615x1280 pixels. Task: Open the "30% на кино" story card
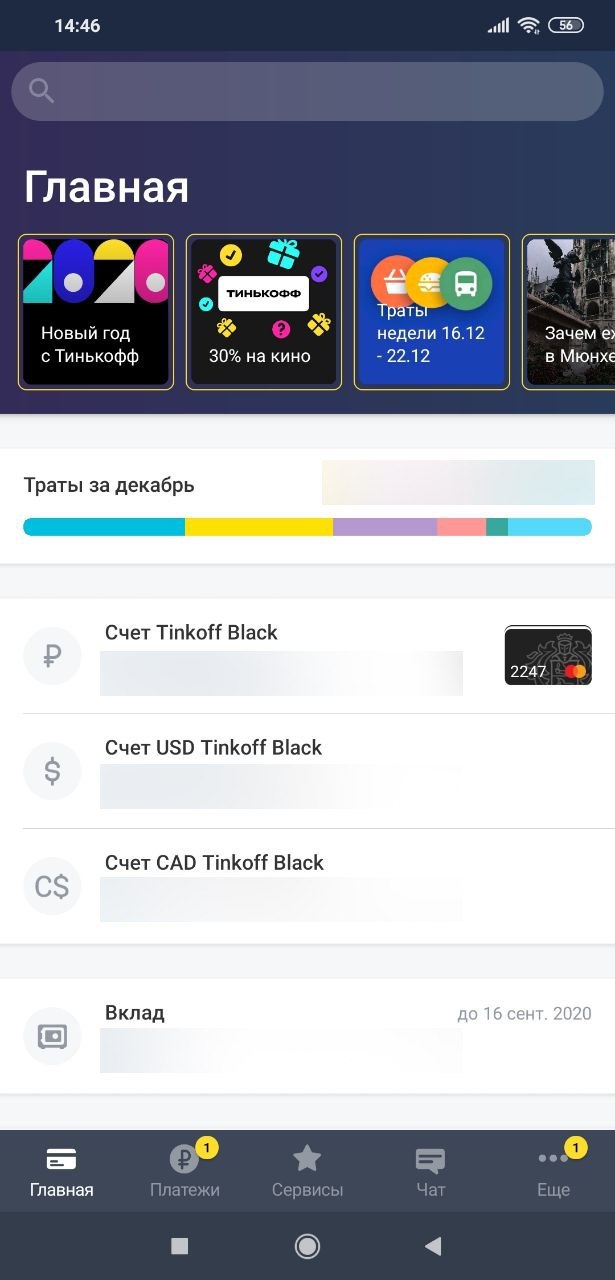tap(264, 312)
